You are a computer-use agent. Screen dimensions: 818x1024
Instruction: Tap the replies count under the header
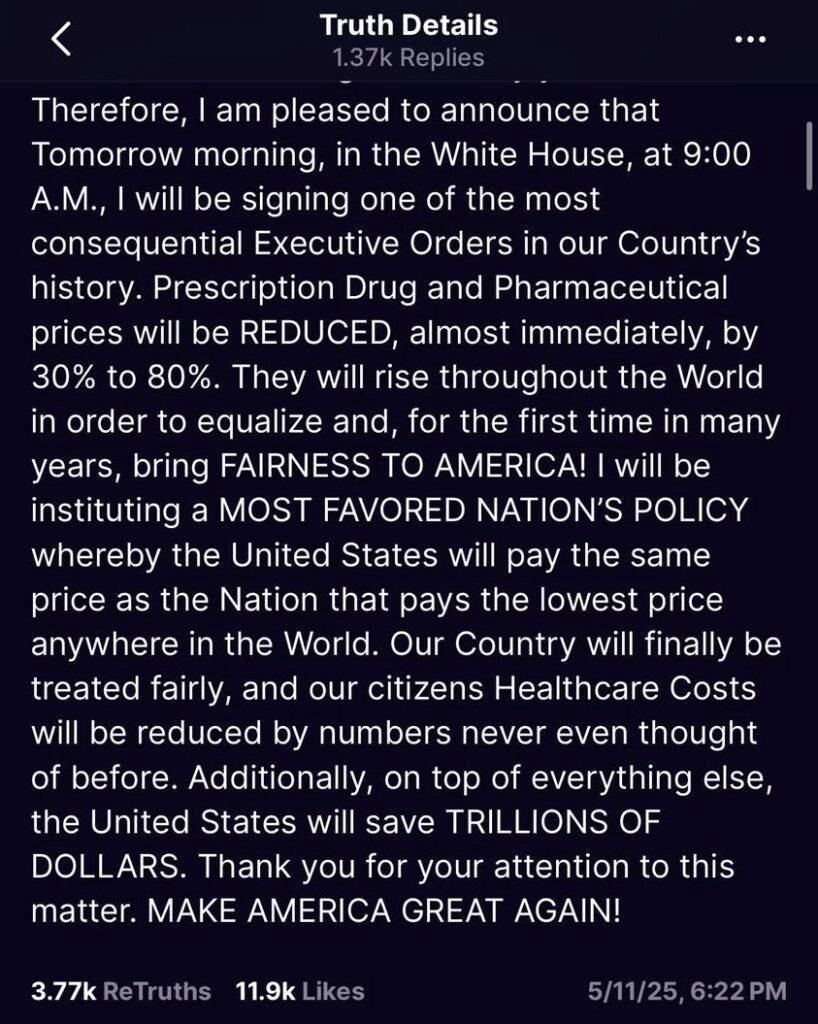pyautogui.click(x=409, y=58)
